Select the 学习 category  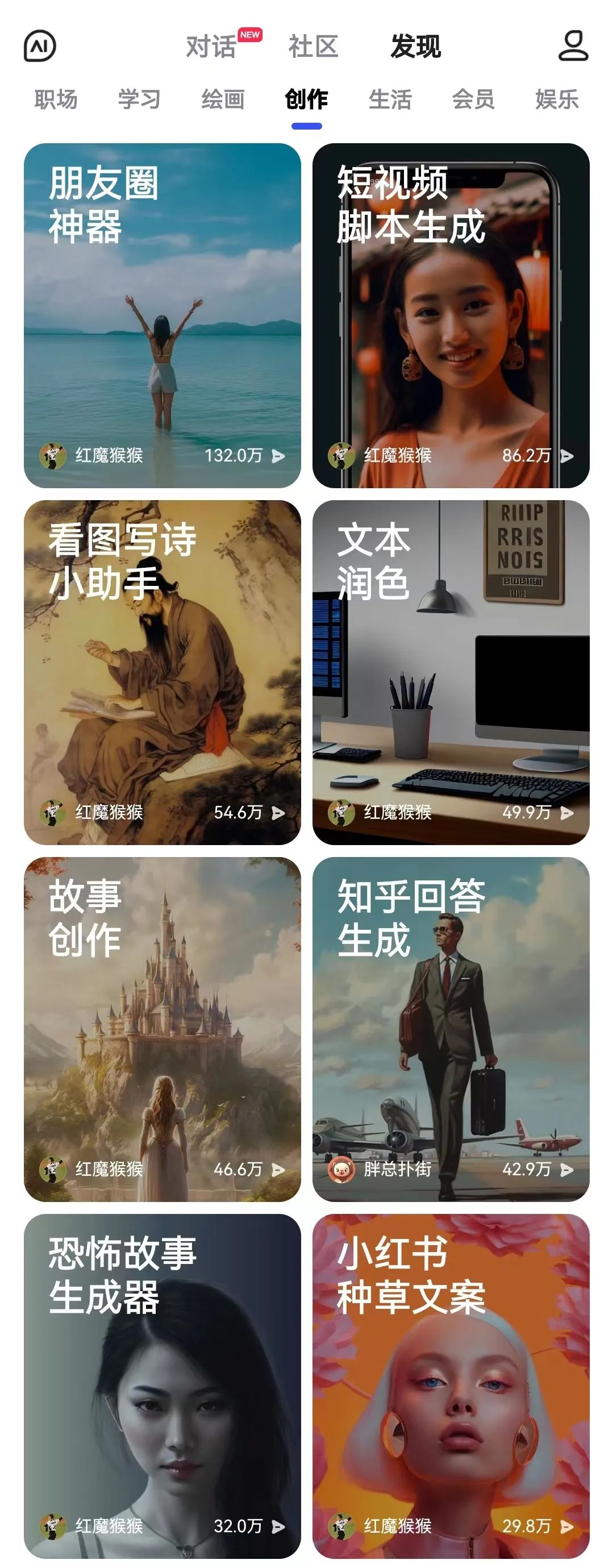tap(139, 99)
